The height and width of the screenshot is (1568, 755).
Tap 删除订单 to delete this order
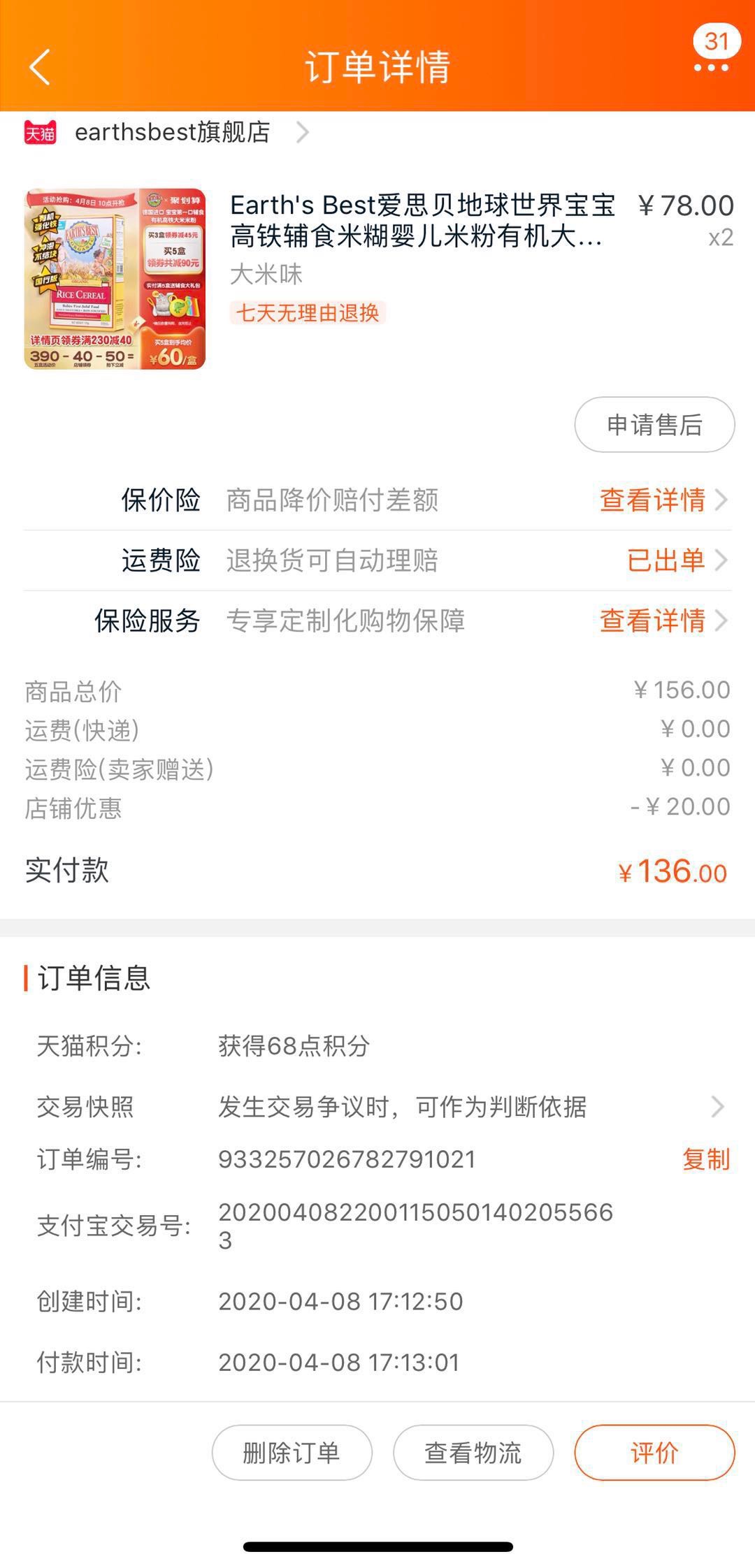tap(292, 1453)
